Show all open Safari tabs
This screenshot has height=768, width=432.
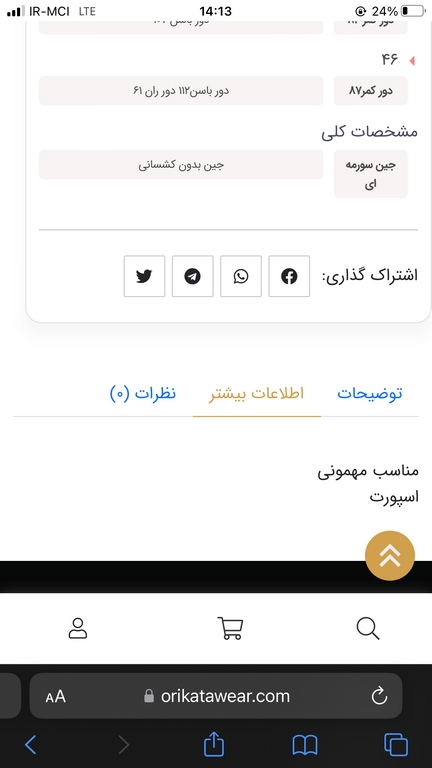[396, 745]
